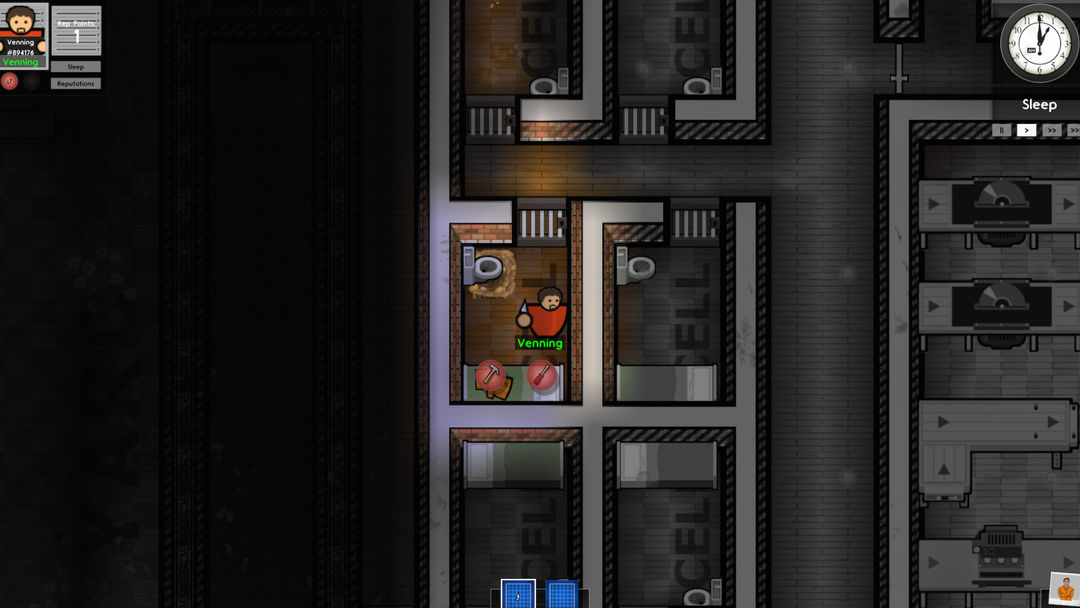This screenshot has width=1080, height=608.
Task: Set game to normal play speed
Action: pyautogui.click(x=1027, y=130)
